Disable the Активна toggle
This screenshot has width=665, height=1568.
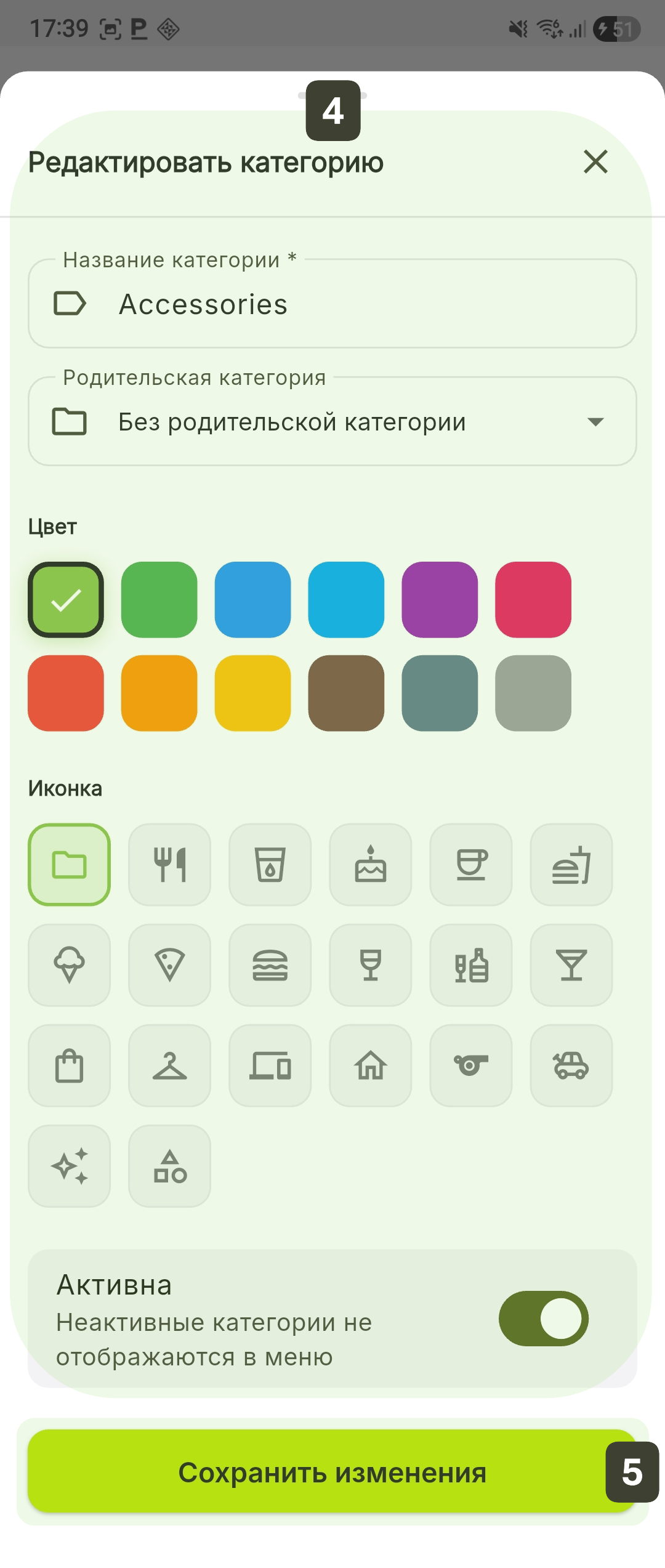tap(543, 1319)
